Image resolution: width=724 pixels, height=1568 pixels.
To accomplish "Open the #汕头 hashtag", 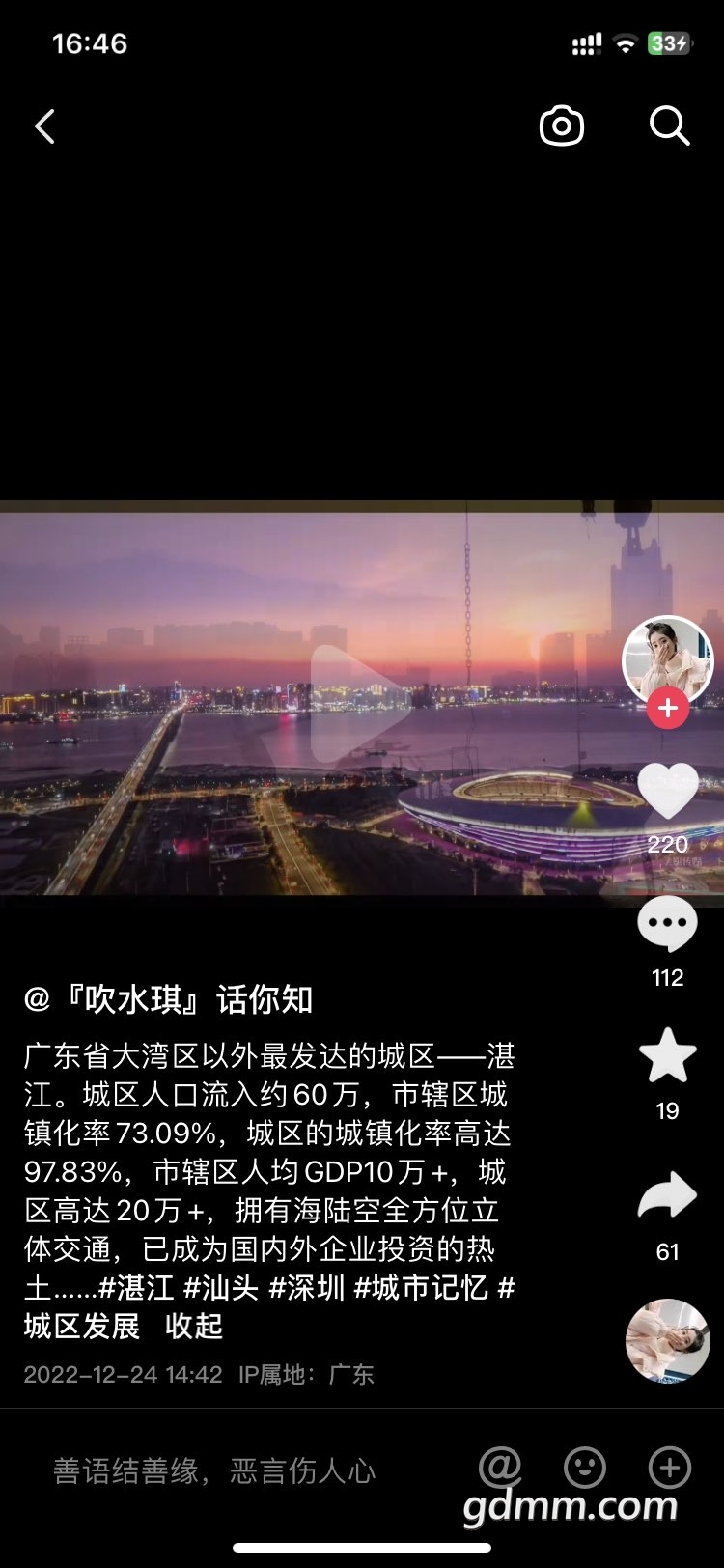I will (221, 1287).
